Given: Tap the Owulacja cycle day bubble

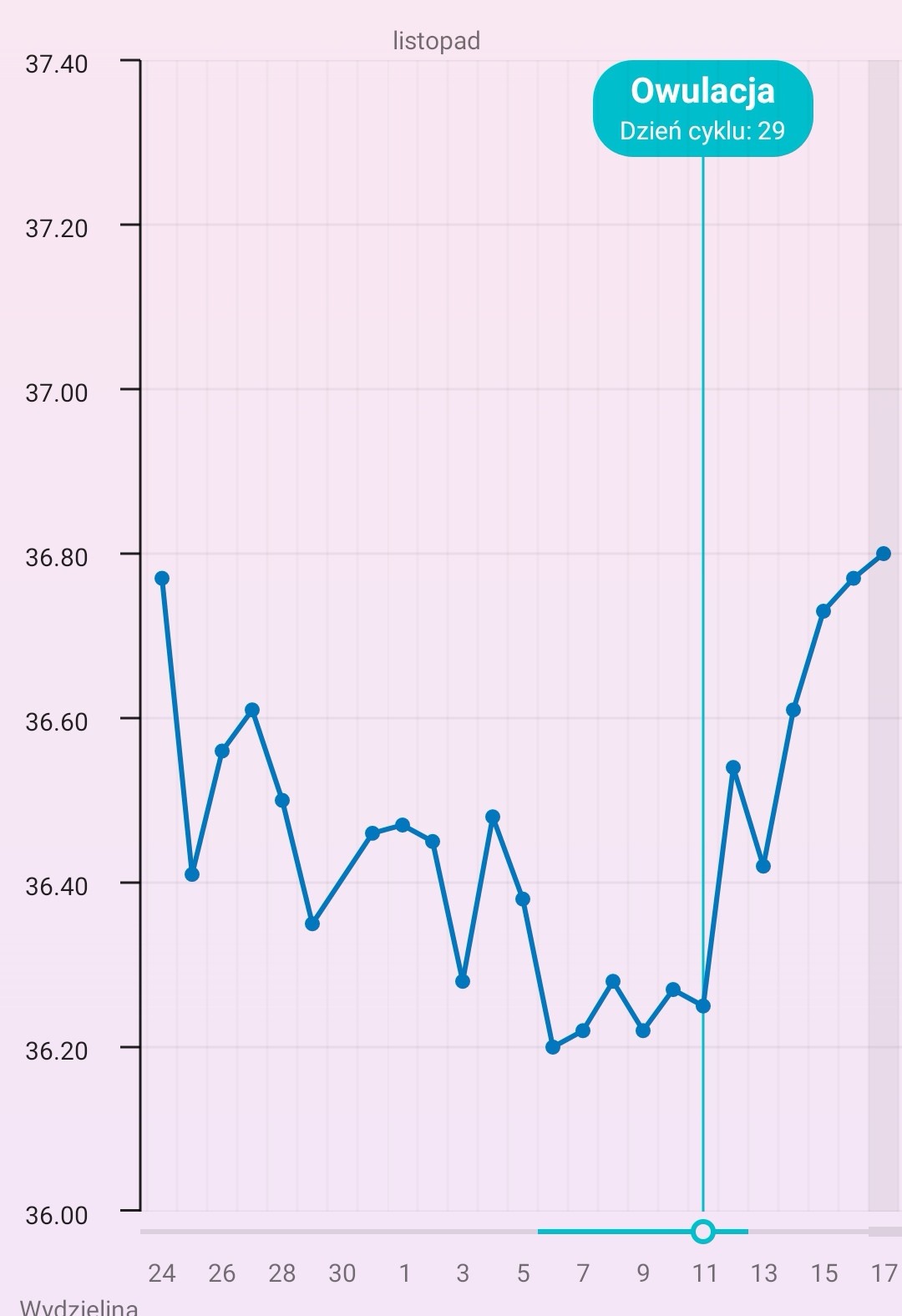Looking at the screenshot, I should tap(702, 109).
